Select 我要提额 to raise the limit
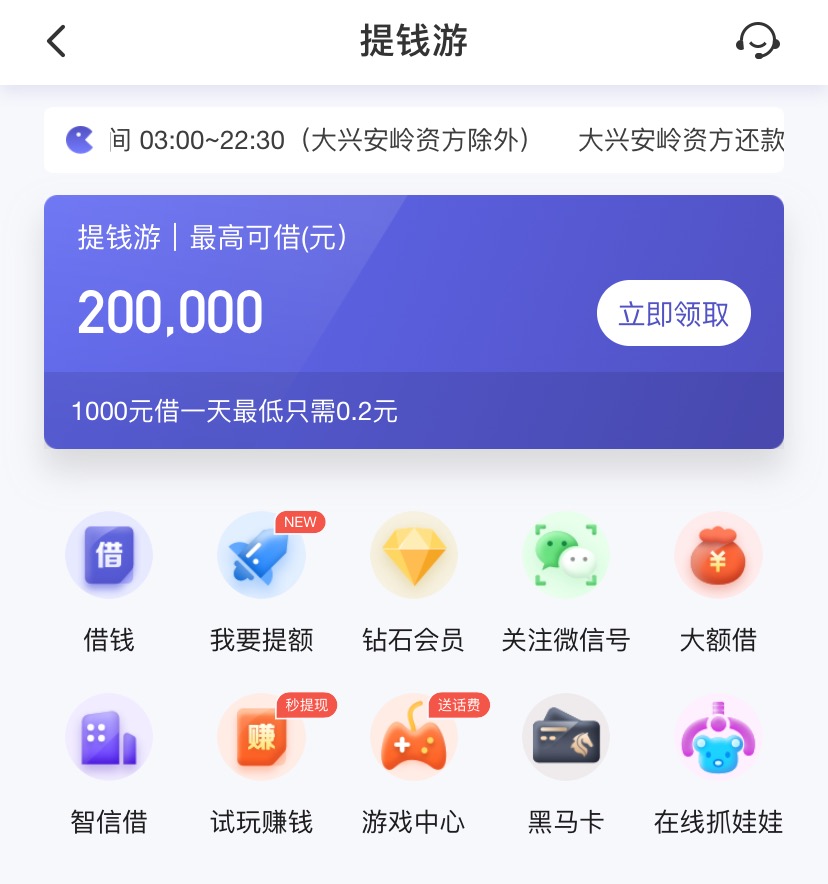This screenshot has height=884, width=828. click(x=261, y=582)
